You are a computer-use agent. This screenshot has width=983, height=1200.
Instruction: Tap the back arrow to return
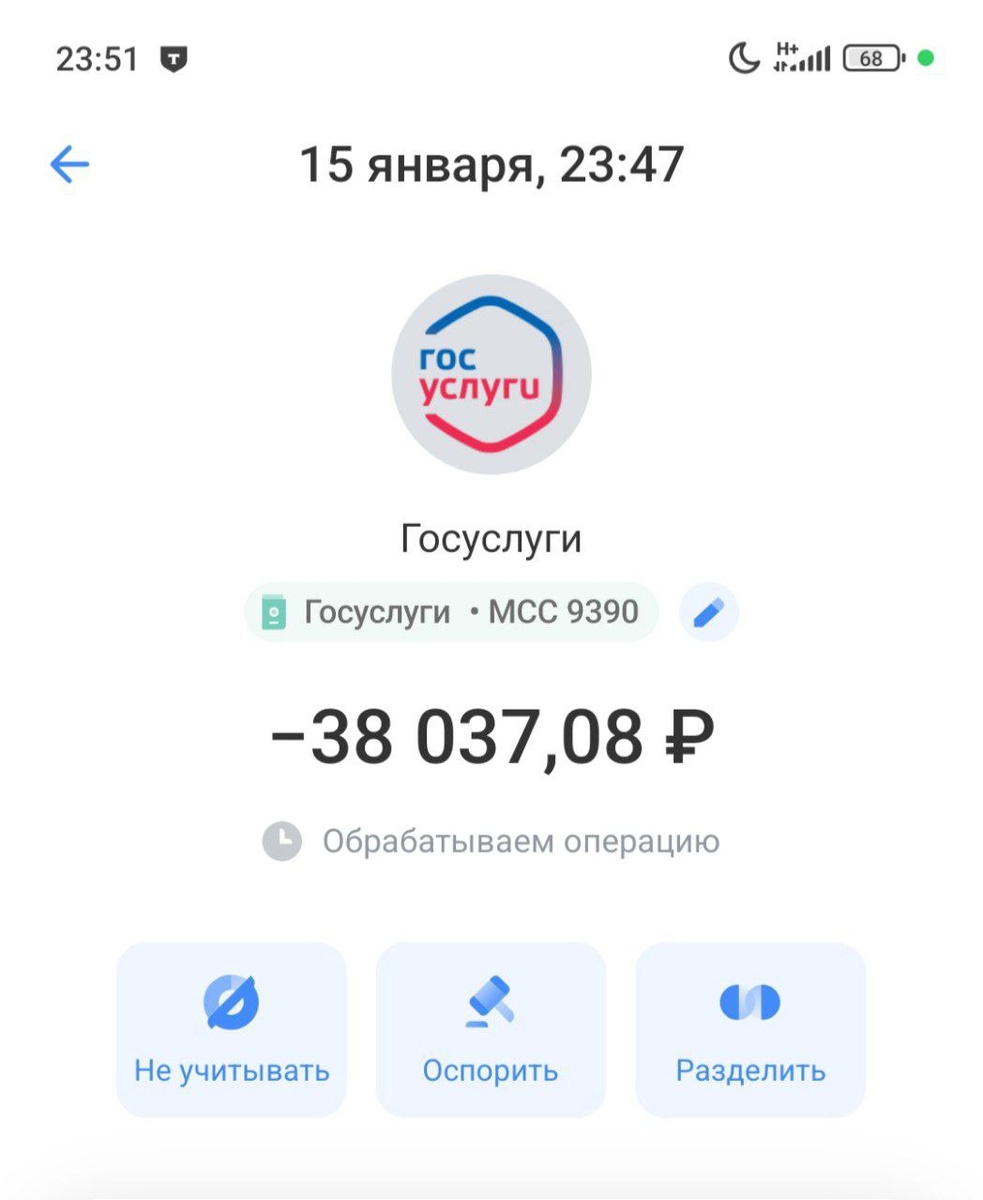click(x=68, y=163)
